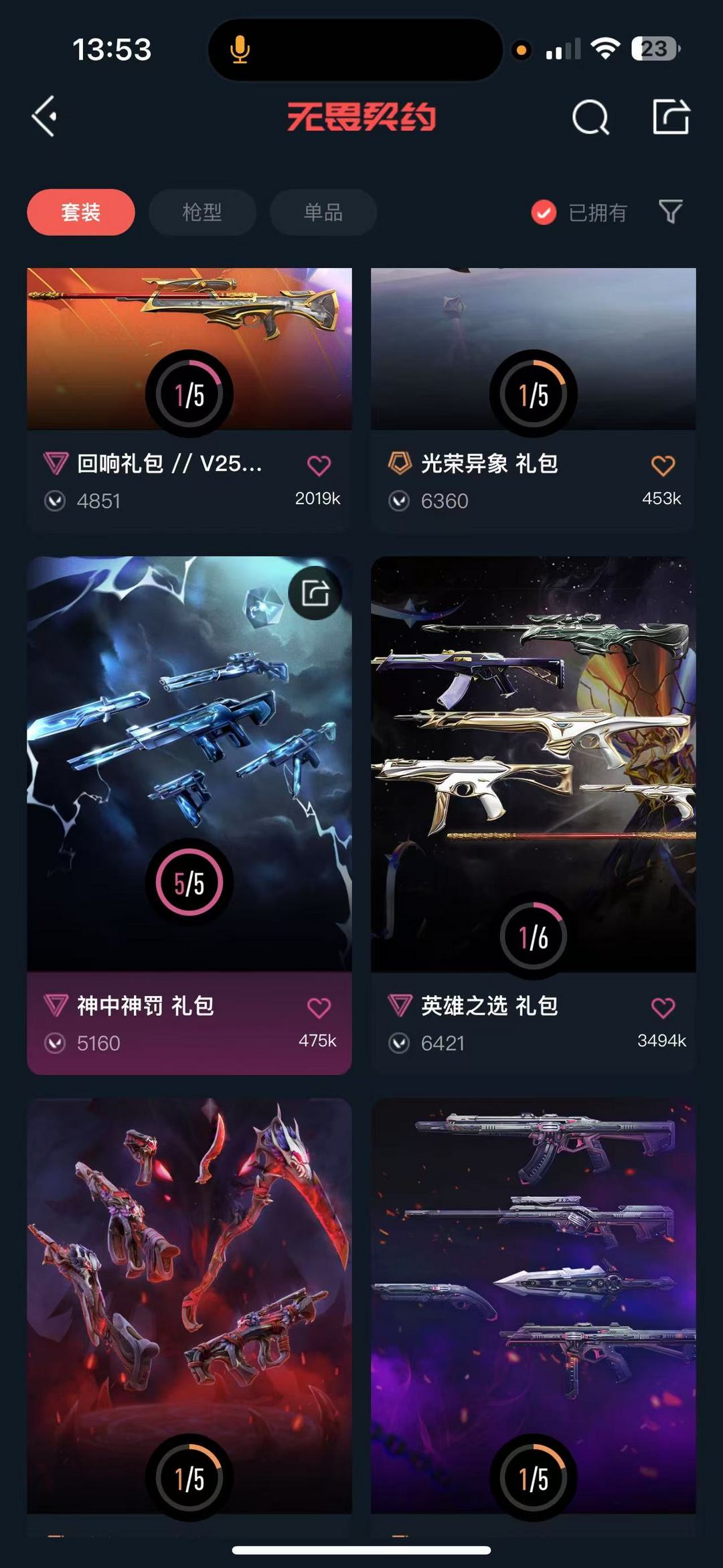Open the 光荣异象 礼包 bundle card

[x=534, y=400]
